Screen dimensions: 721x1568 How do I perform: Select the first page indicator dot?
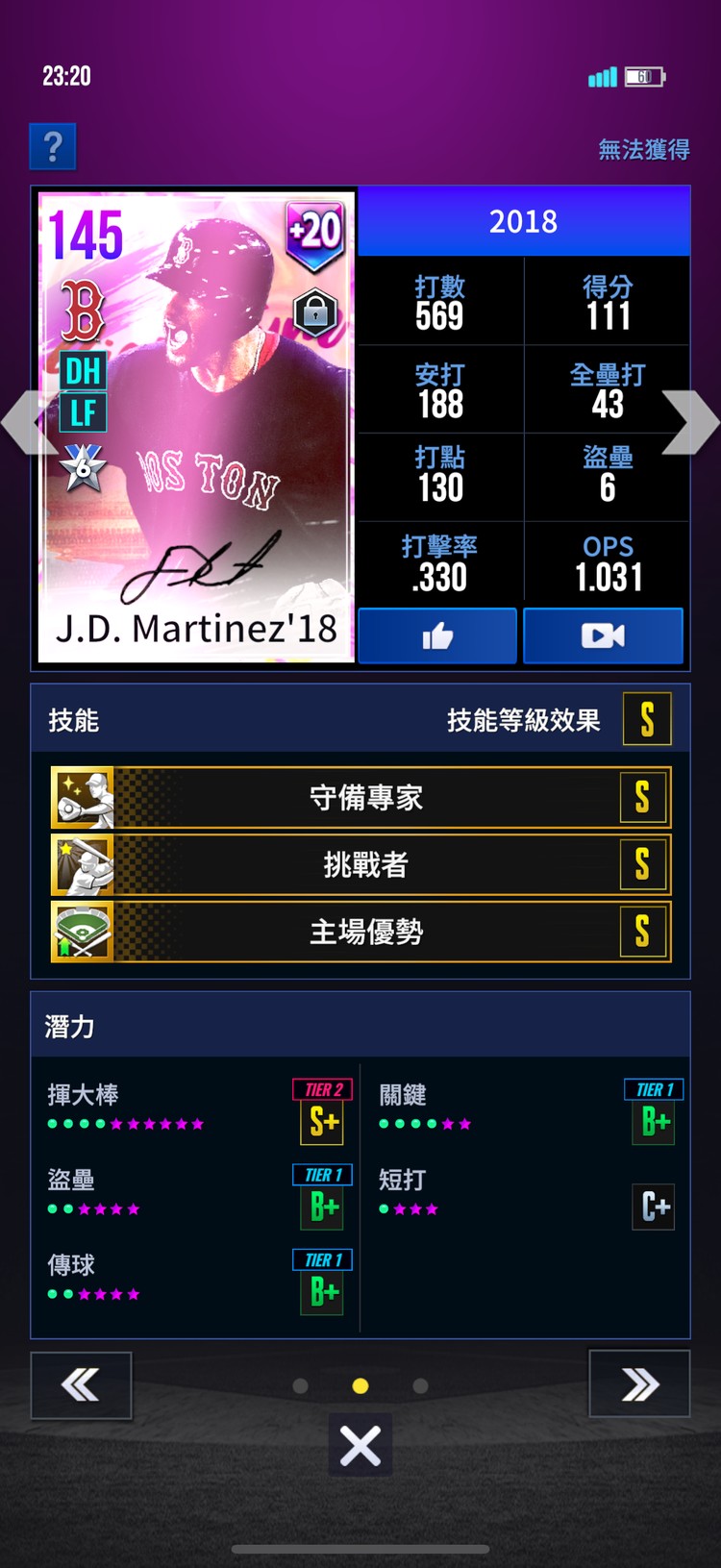300,1386
